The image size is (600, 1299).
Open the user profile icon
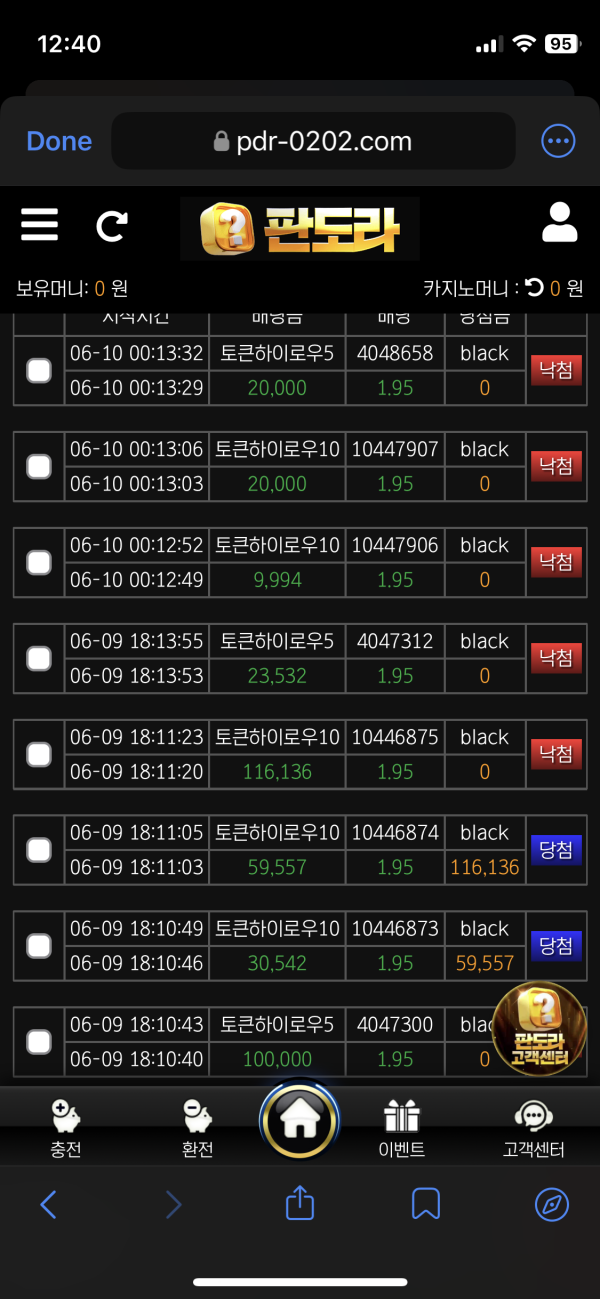point(559,223)
